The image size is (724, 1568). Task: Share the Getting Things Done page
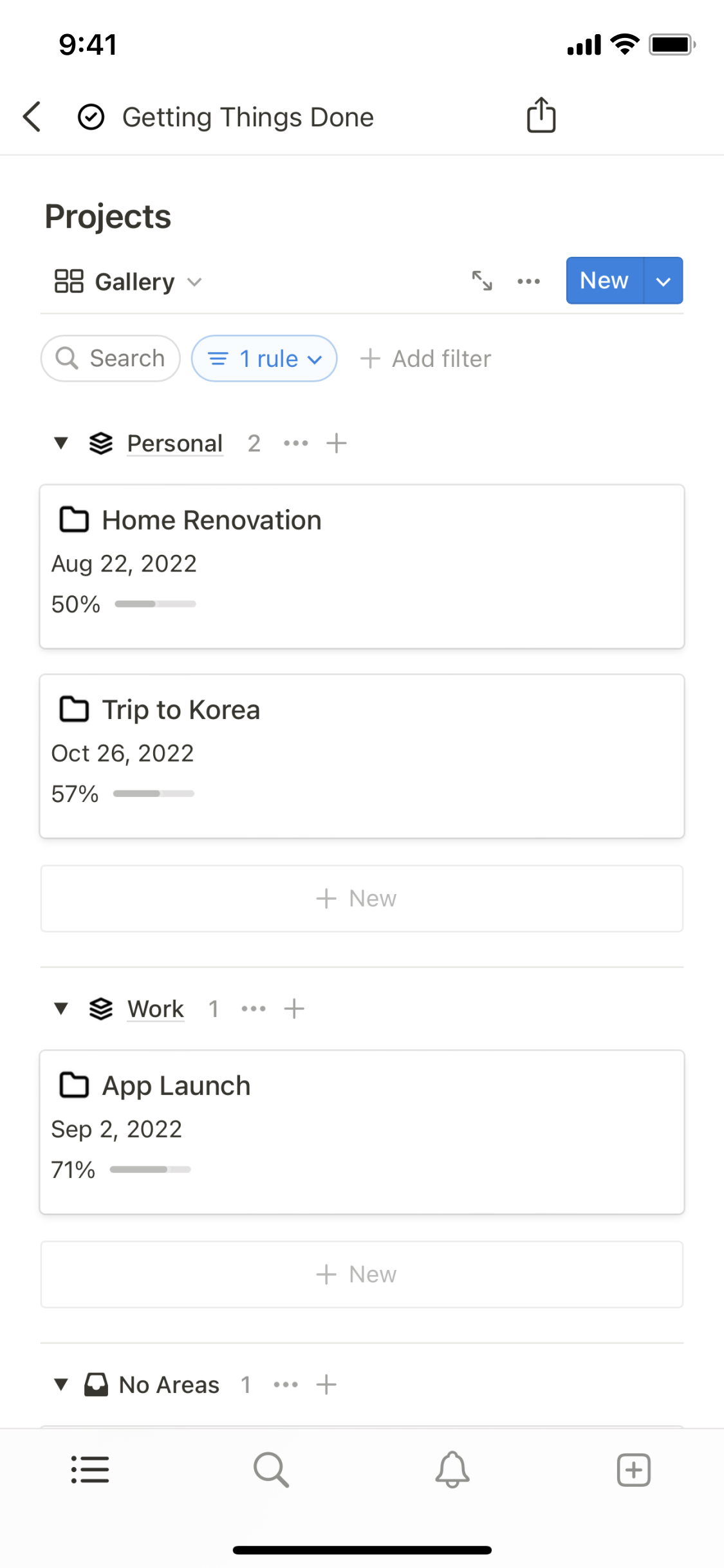pos(541,116)
